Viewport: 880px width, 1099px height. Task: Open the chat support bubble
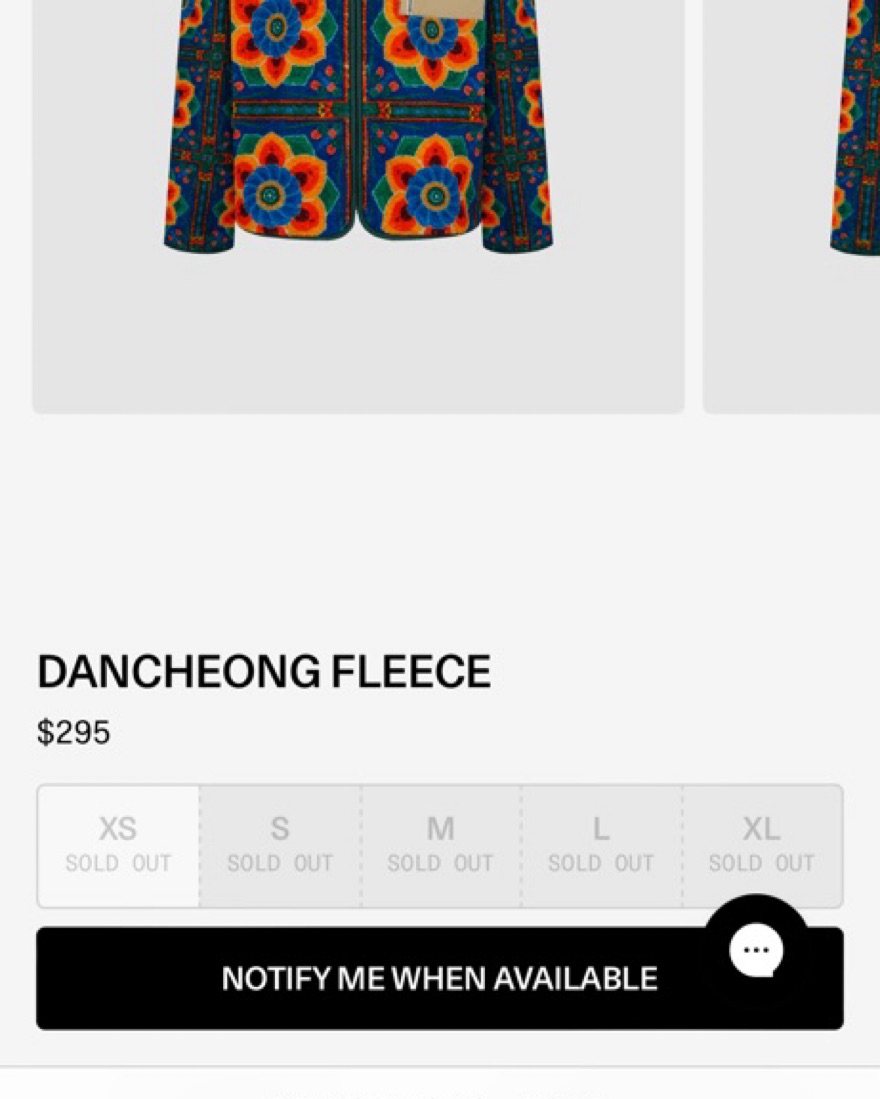point(756,949)
